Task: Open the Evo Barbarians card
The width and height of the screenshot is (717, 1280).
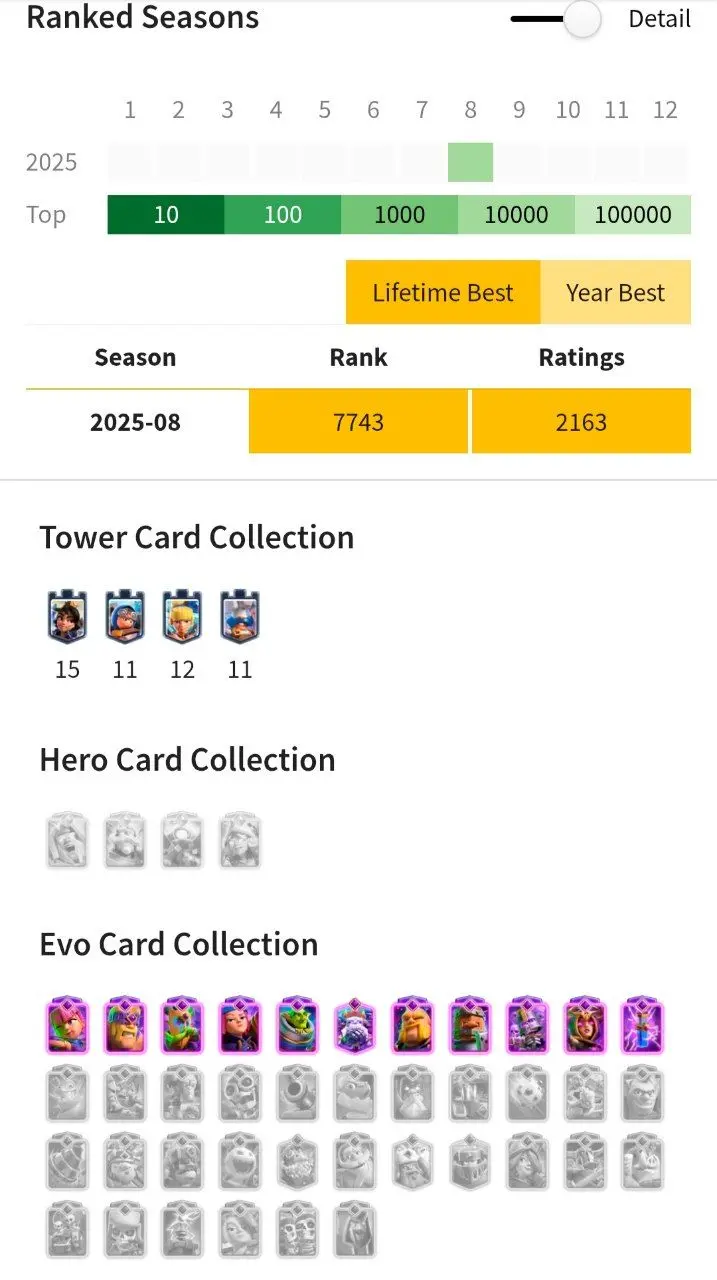Action: pos(125,1026)
